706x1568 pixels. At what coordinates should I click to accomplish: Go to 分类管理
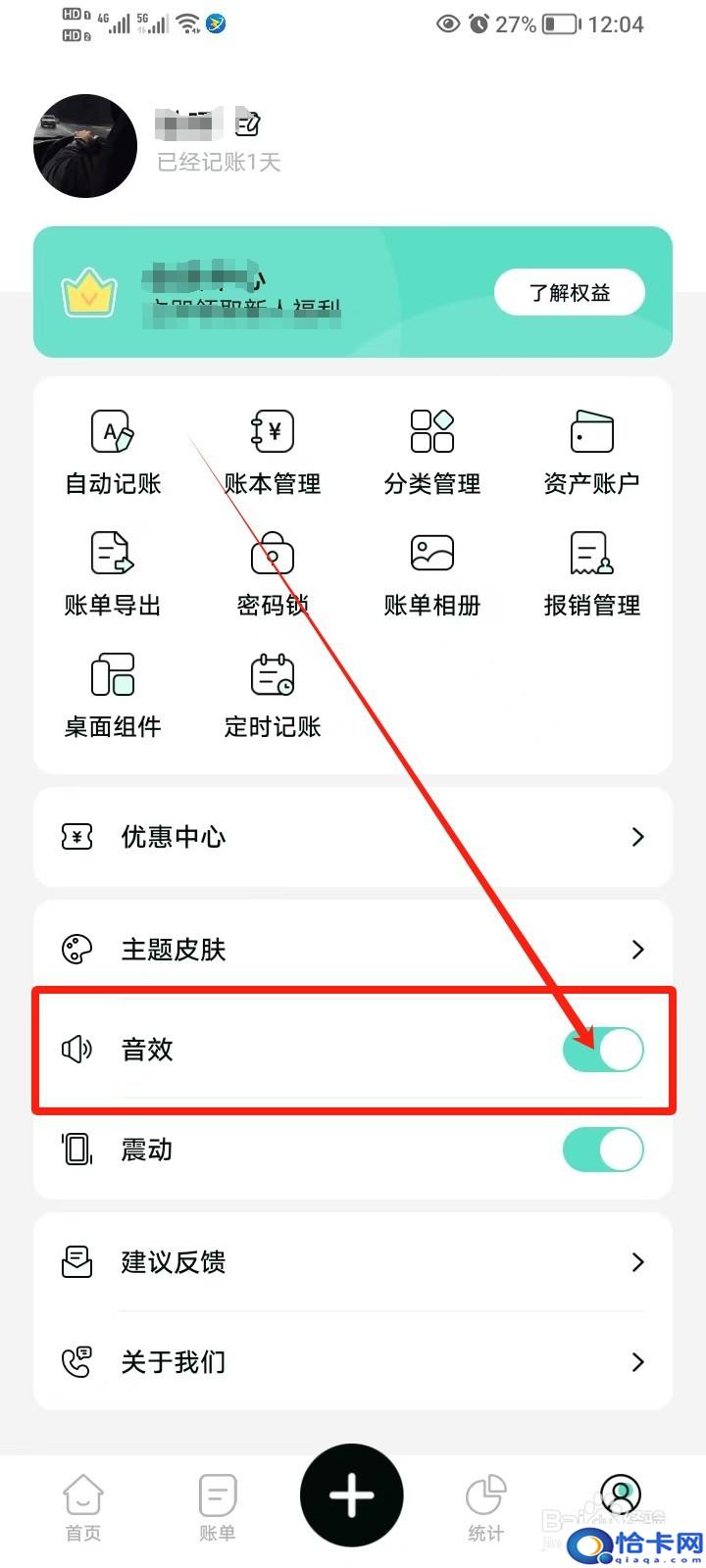[x=432, y=452]
